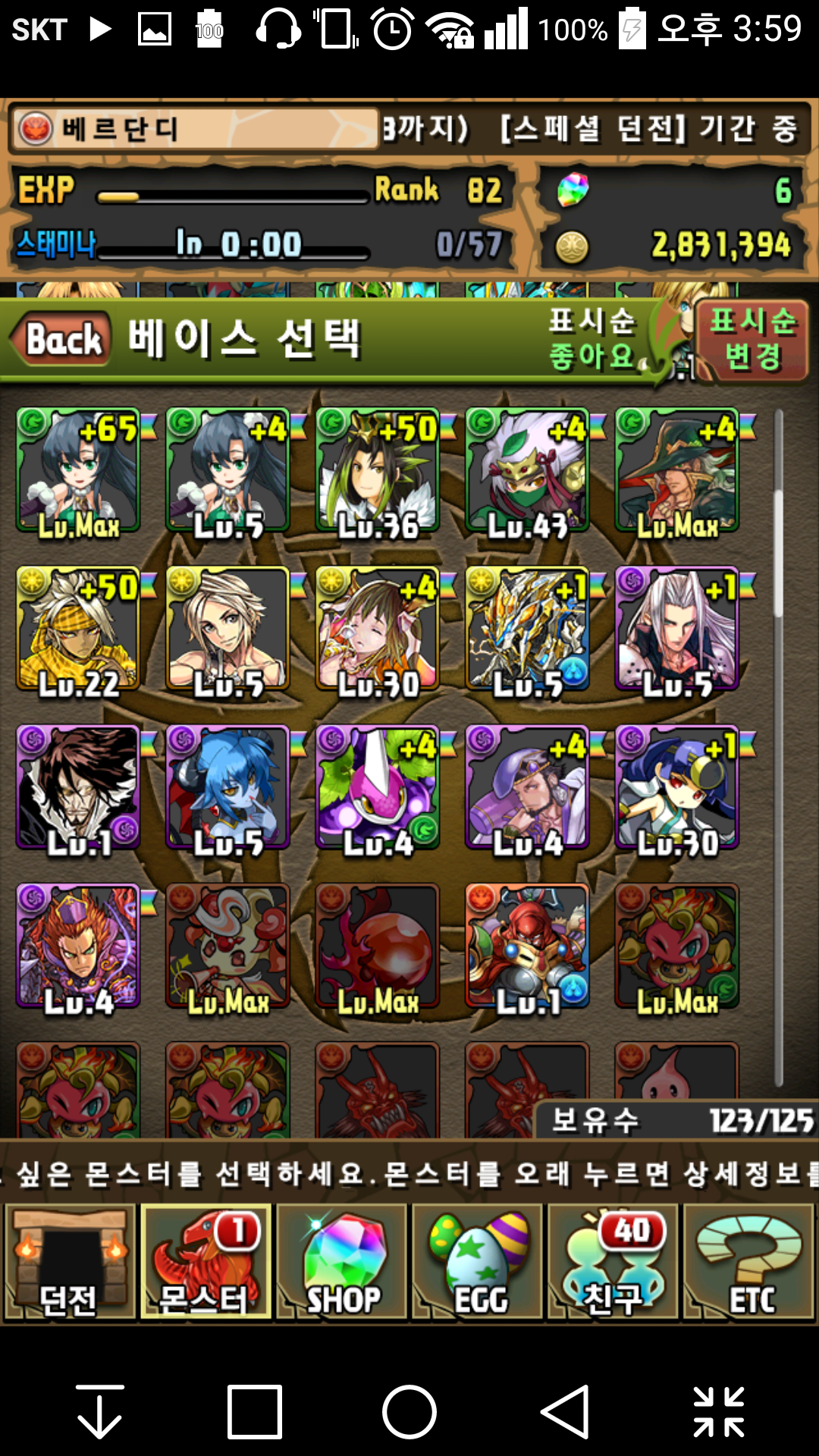Select the +50 Lv.22 light monster
This screenshot has height=1456, width=819.
coord(79,630)
